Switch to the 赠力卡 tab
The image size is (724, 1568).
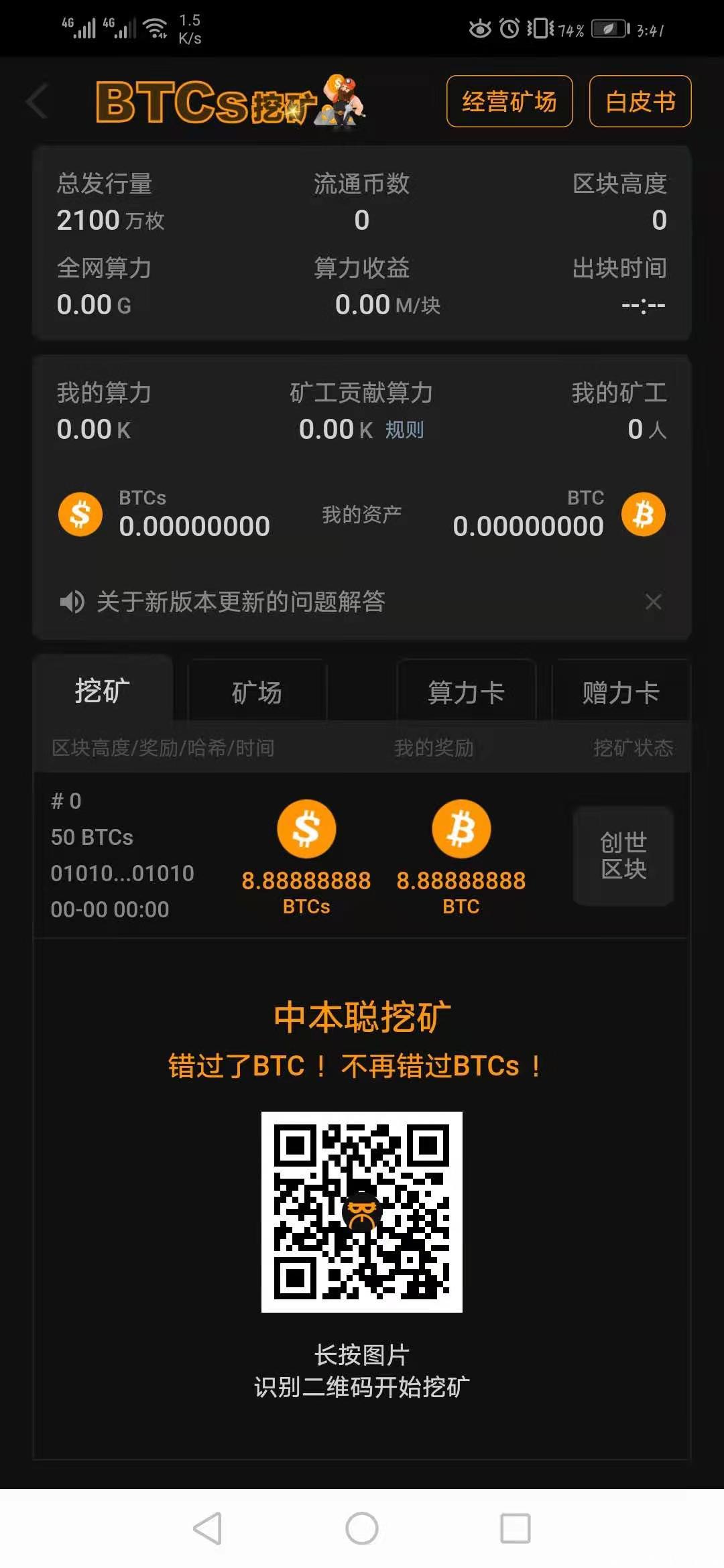pos(621,692)
